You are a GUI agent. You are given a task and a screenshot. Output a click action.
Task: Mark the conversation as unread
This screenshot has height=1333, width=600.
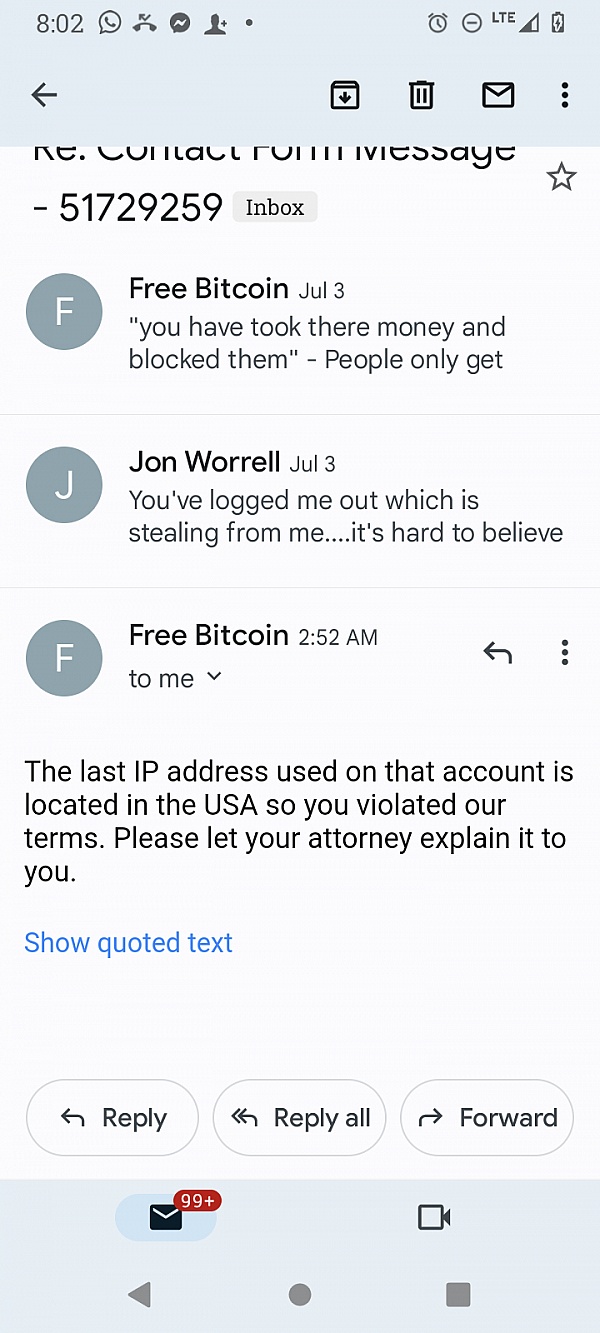click(x=498, y=95)
